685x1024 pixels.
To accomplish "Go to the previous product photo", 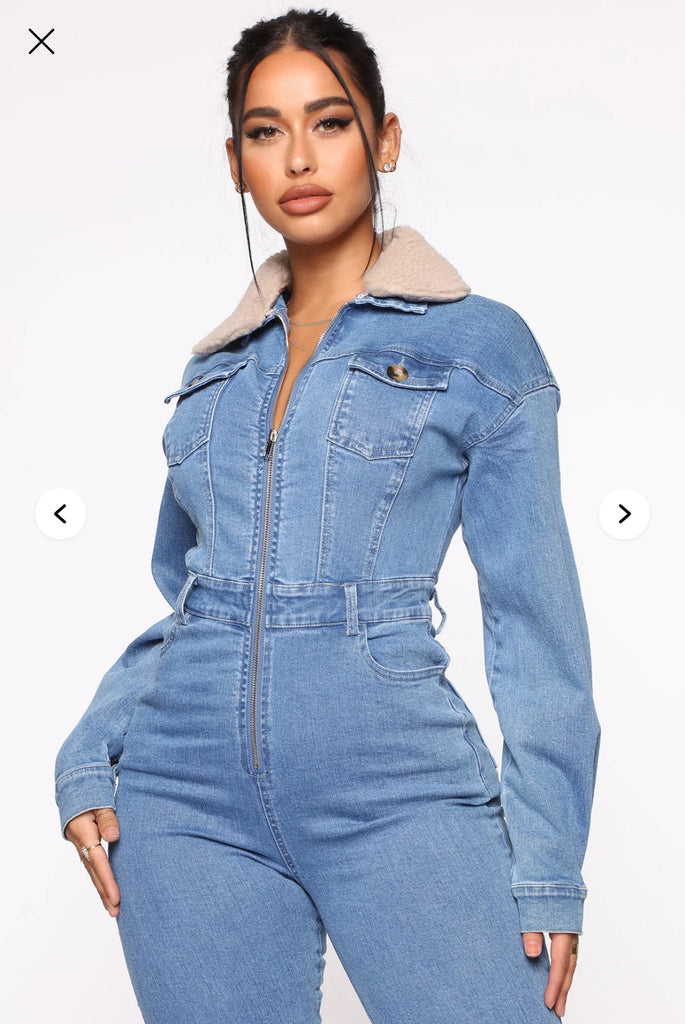I will (60, 514).
